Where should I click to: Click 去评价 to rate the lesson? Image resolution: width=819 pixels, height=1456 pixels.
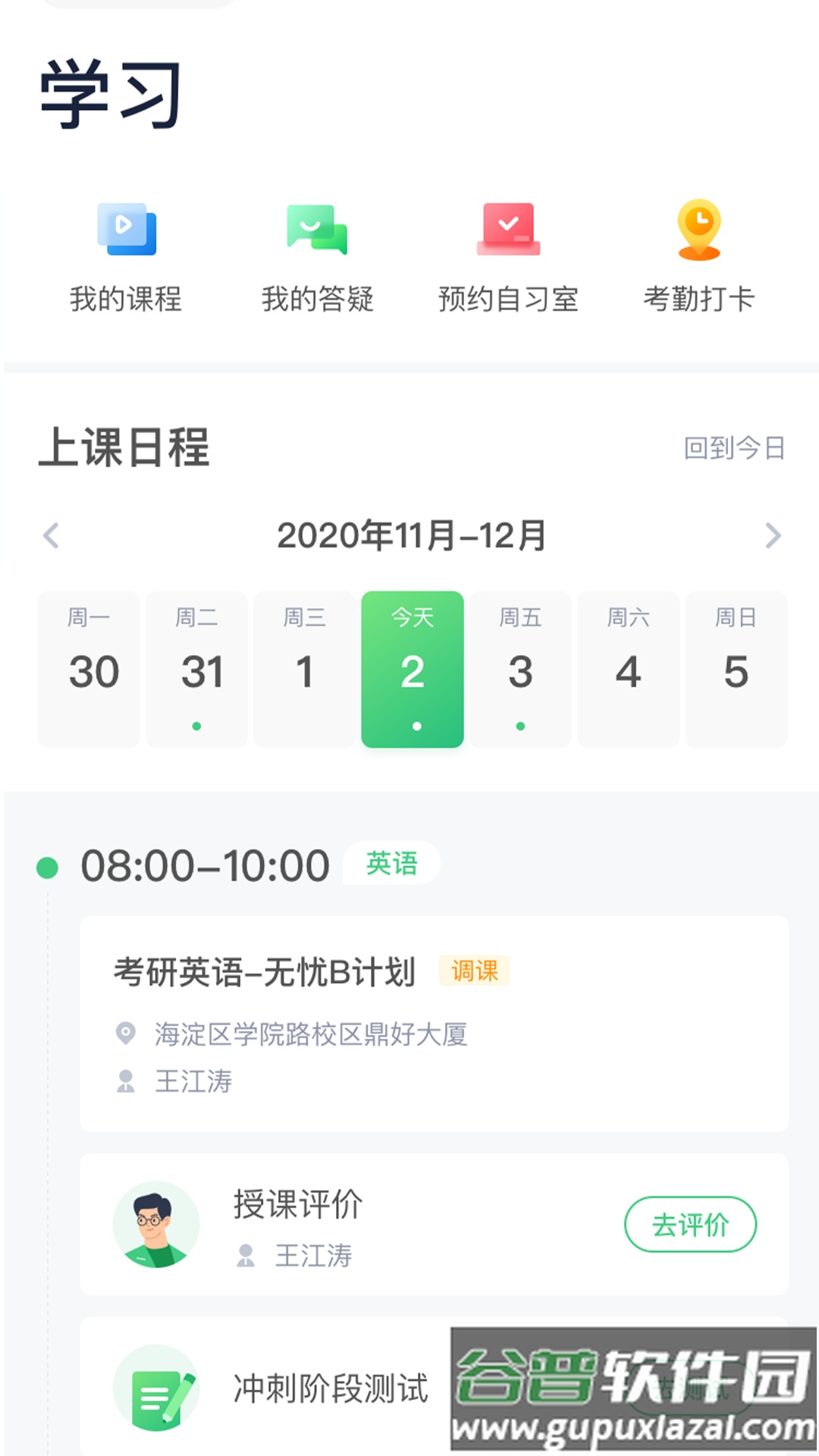pyautogui.click(x=690, y=1224)
